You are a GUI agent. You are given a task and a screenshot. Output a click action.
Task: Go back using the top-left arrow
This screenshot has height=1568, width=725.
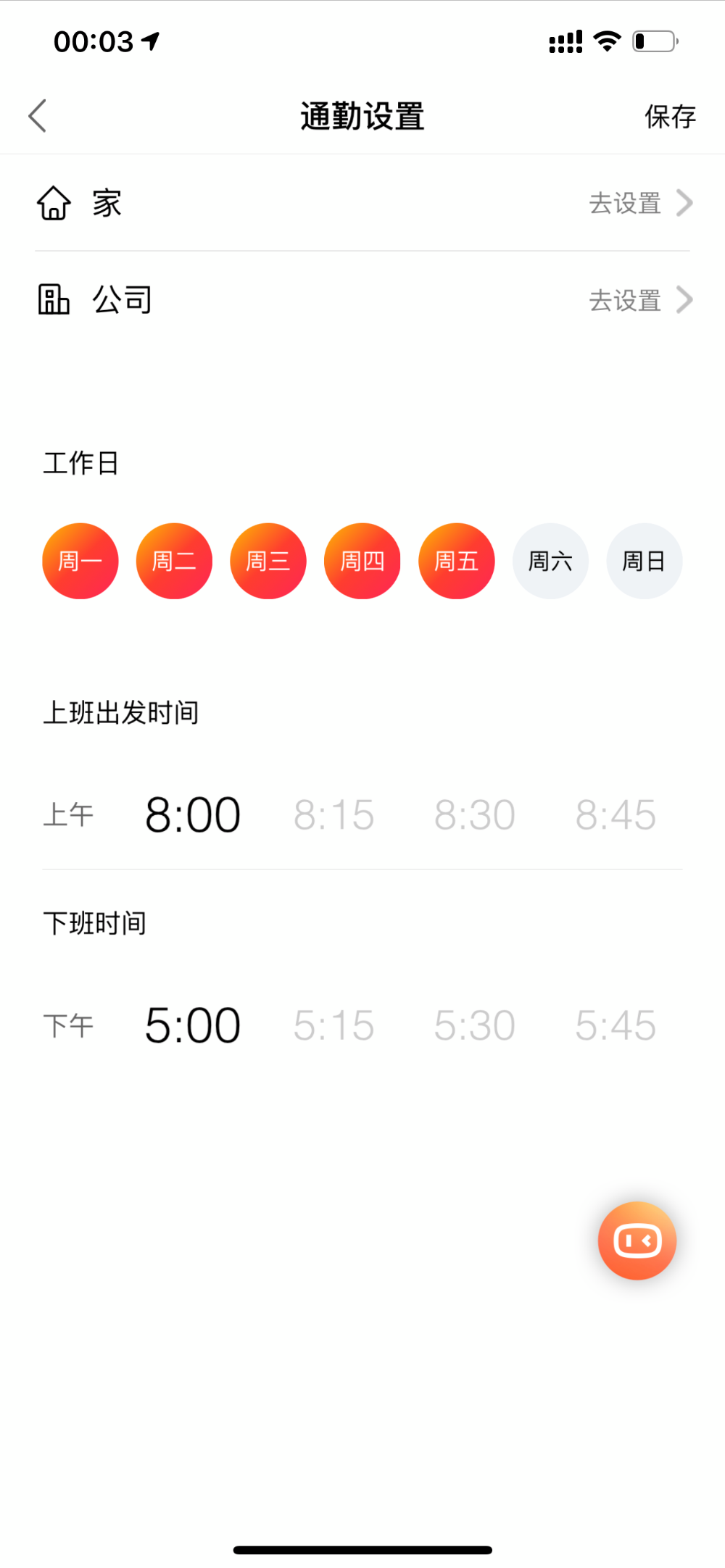coord(38,116)
